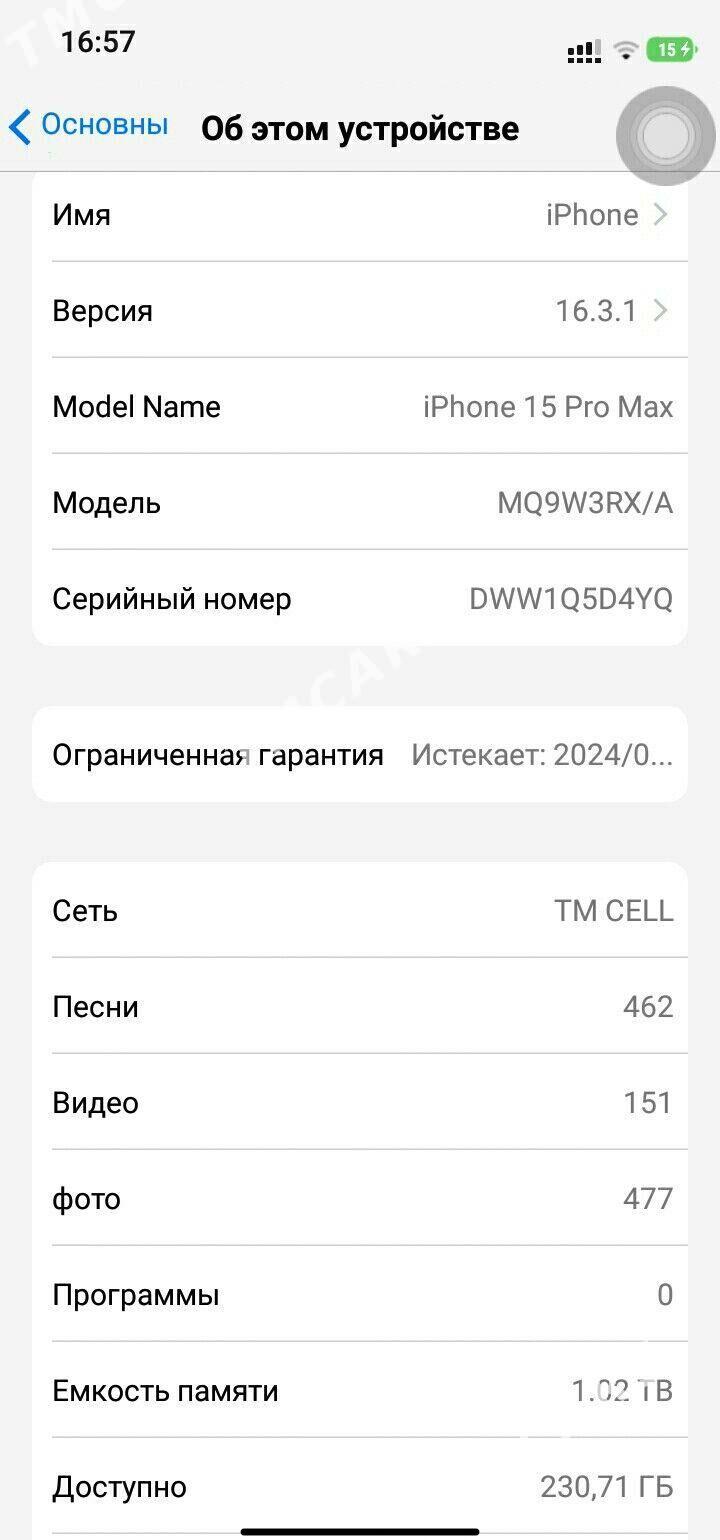Tap the AssistiveTouch floating button

pyautogui.click(x=665, y=136)
